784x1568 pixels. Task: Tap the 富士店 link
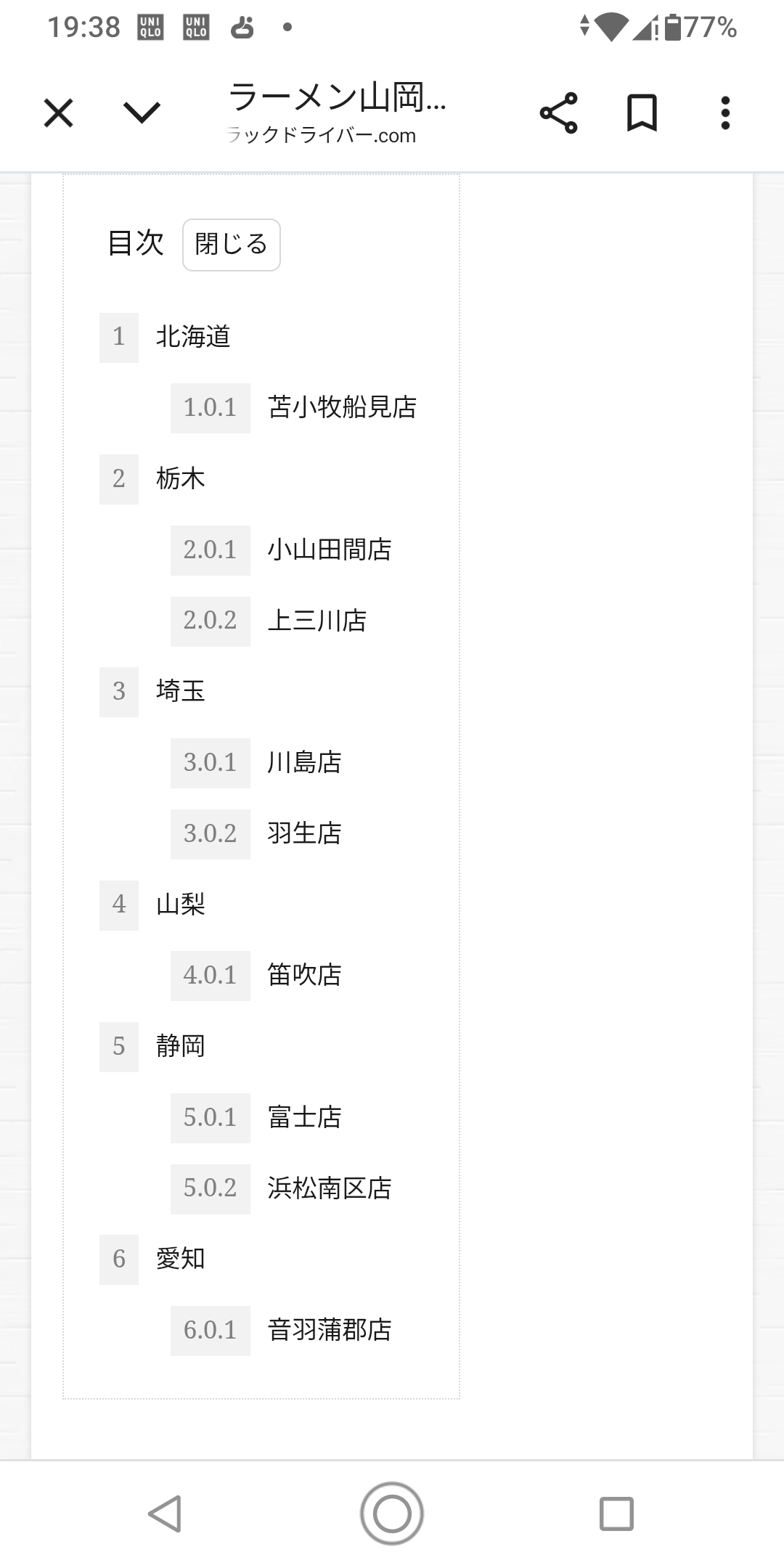tap(304, 1118)
